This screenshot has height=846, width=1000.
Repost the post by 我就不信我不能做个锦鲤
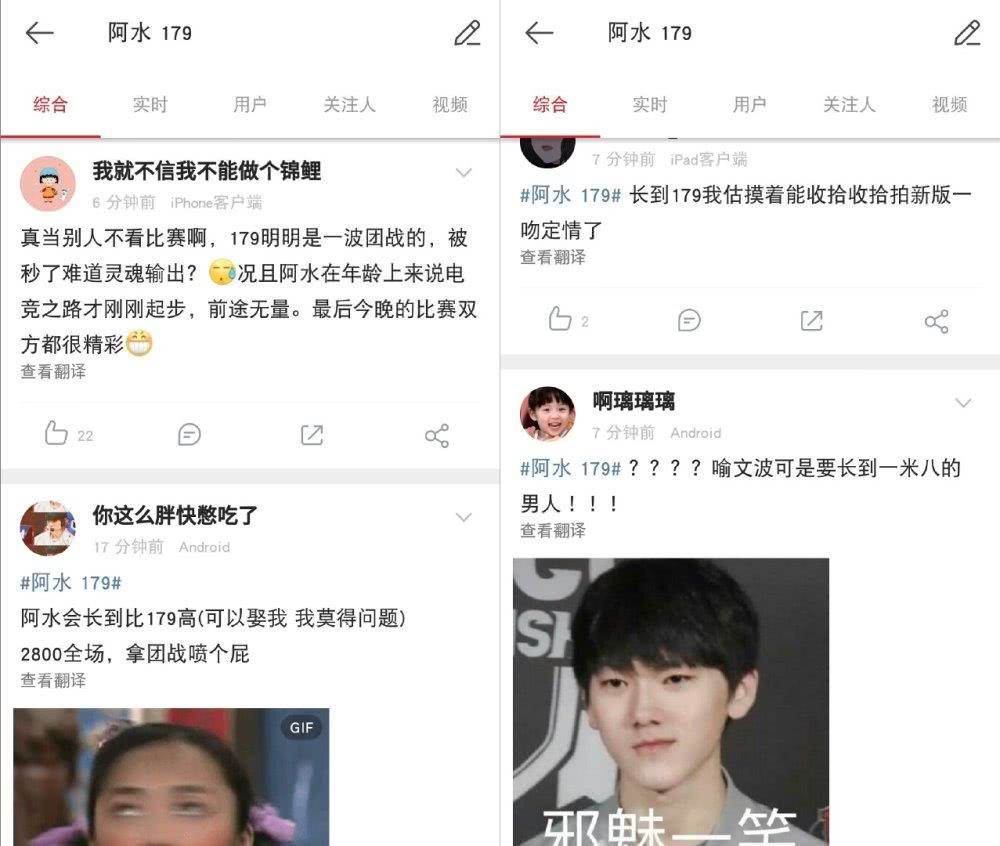coord(312,434)
